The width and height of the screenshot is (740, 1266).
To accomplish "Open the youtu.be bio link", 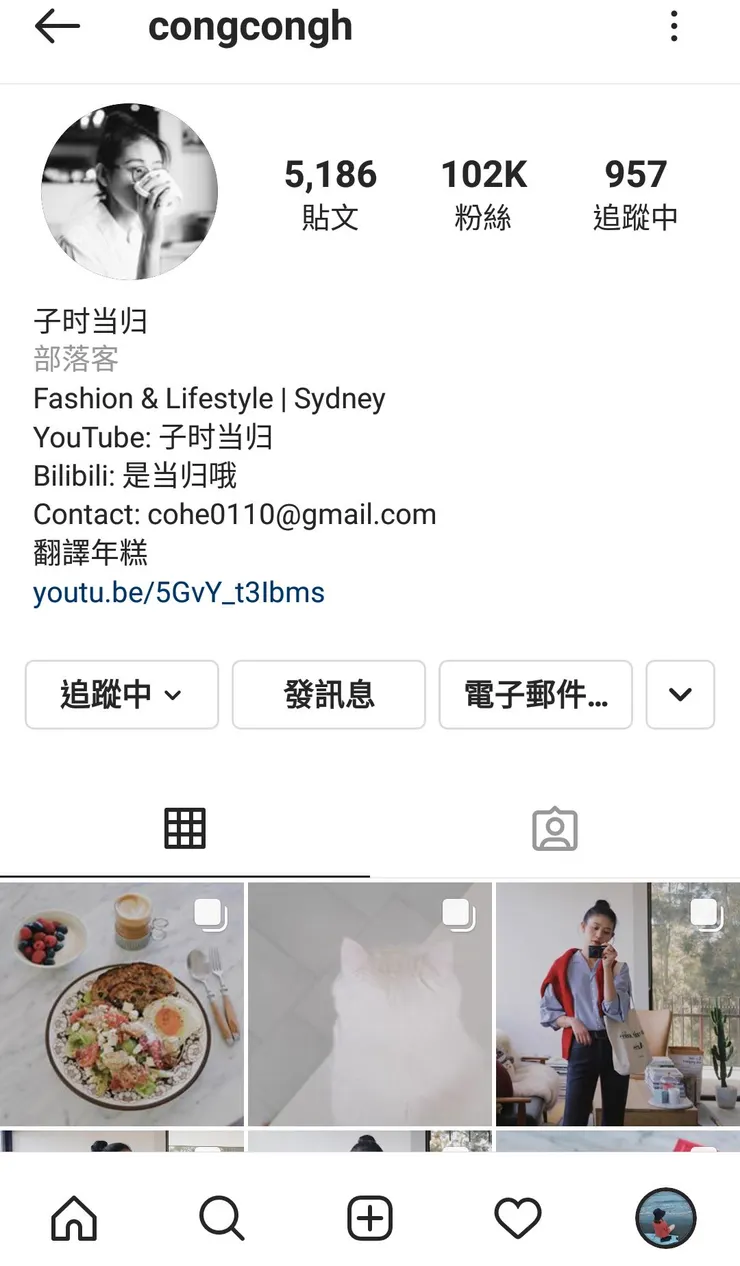I will [x=179, y=592].
